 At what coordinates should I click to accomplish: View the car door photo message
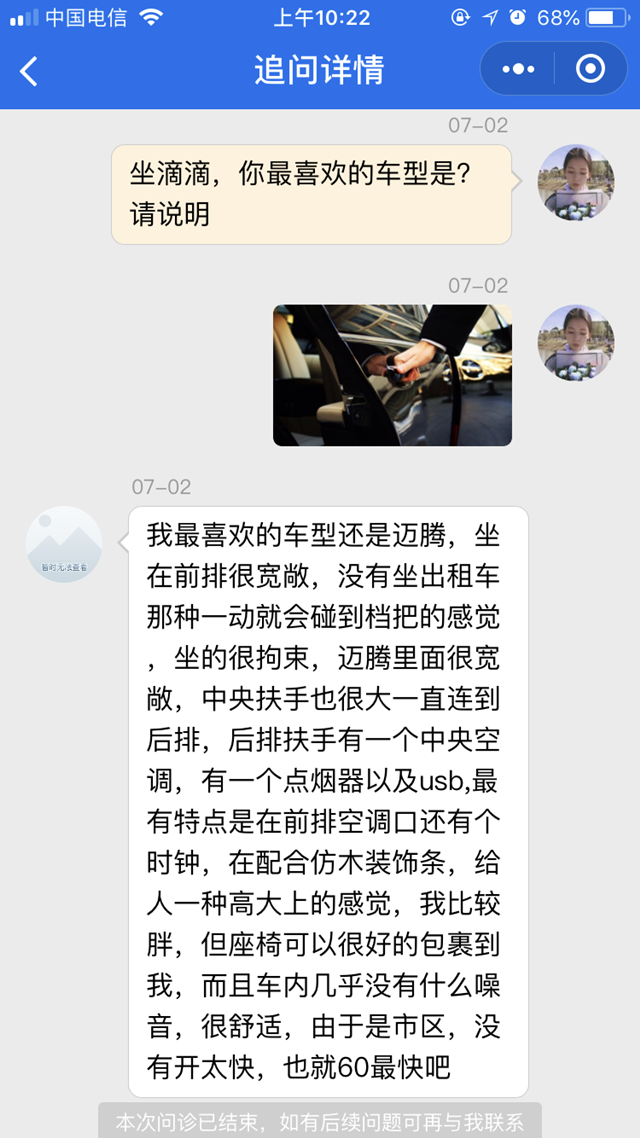392,375
